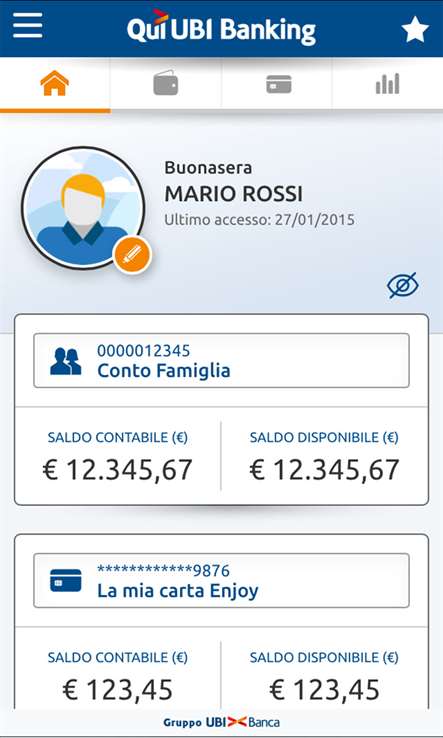Screen dimensions: 443x738
Task: Edit profile picture with pencil button
Action: 132,255
